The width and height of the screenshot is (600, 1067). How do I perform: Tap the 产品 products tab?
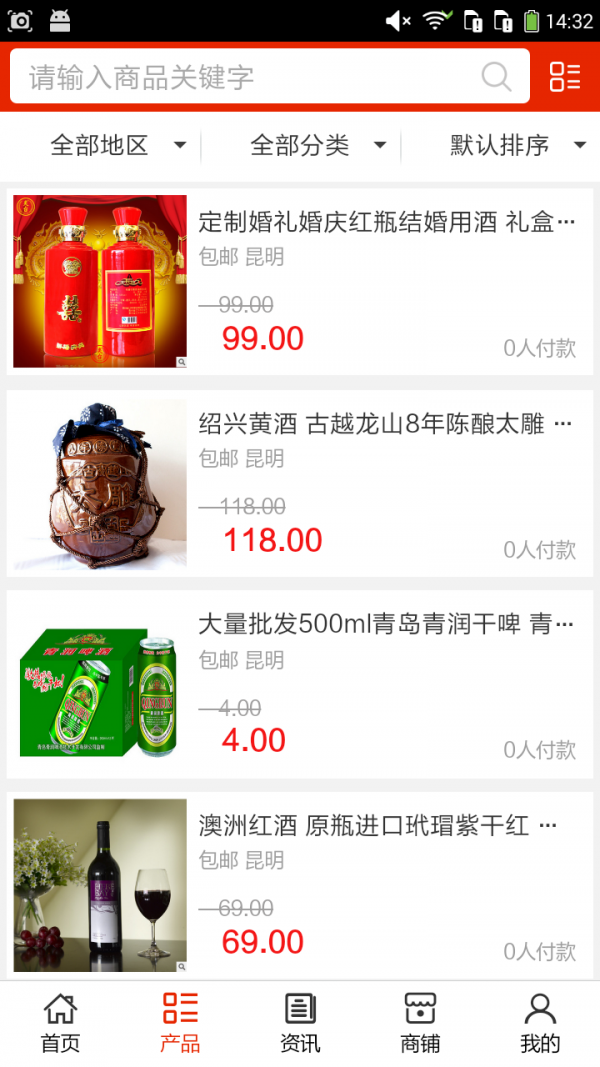(x=180, y=1023)
